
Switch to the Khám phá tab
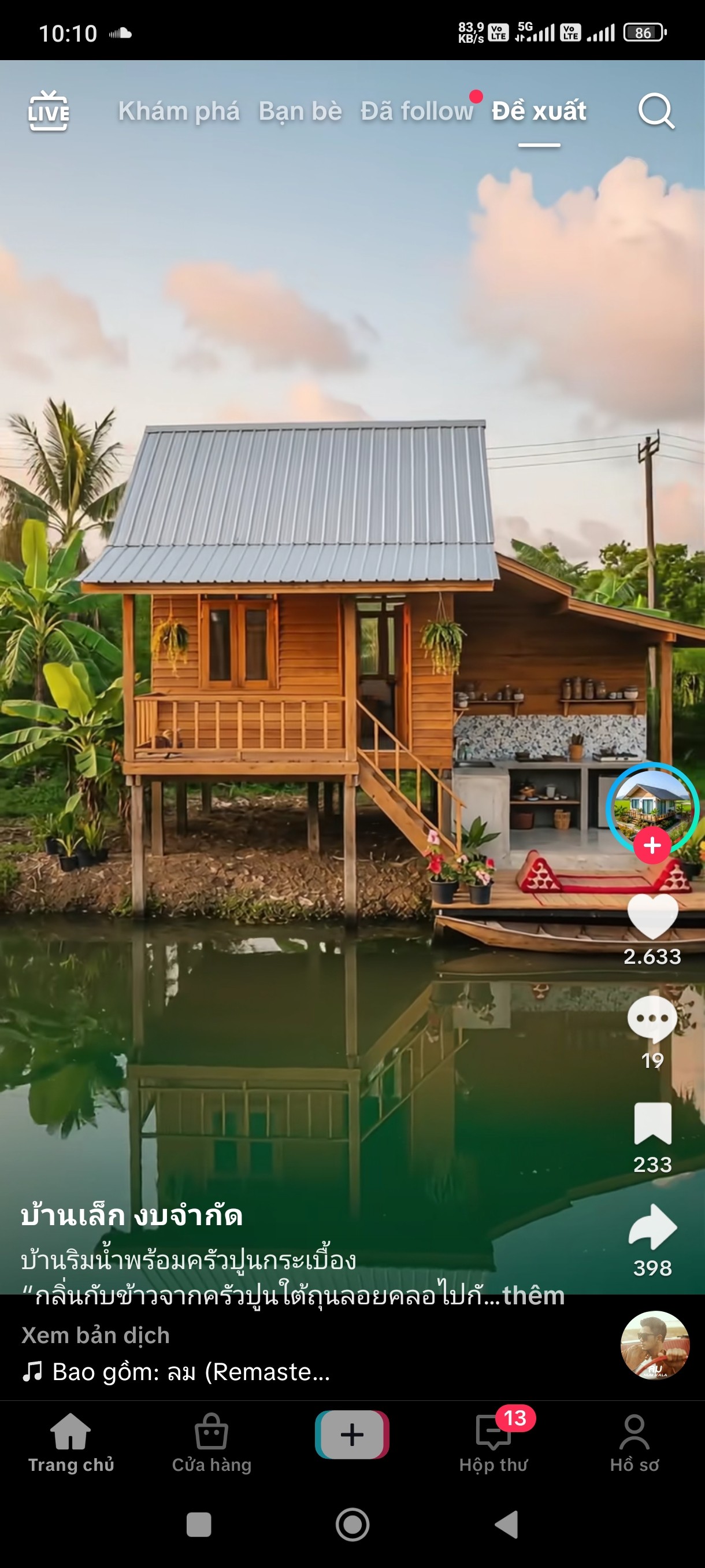[179, 112]
